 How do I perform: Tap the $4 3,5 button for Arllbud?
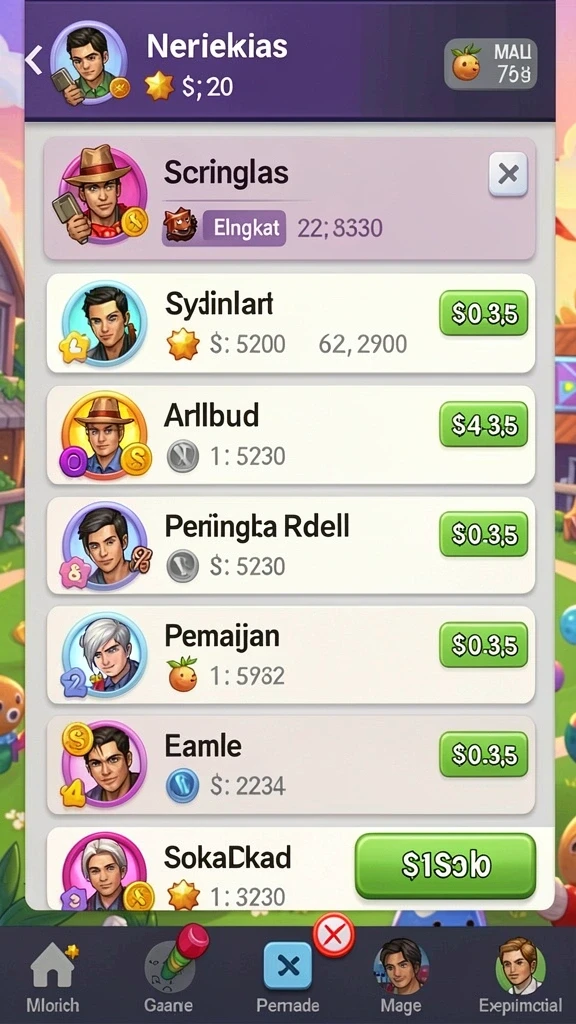[x=484, y=424]
